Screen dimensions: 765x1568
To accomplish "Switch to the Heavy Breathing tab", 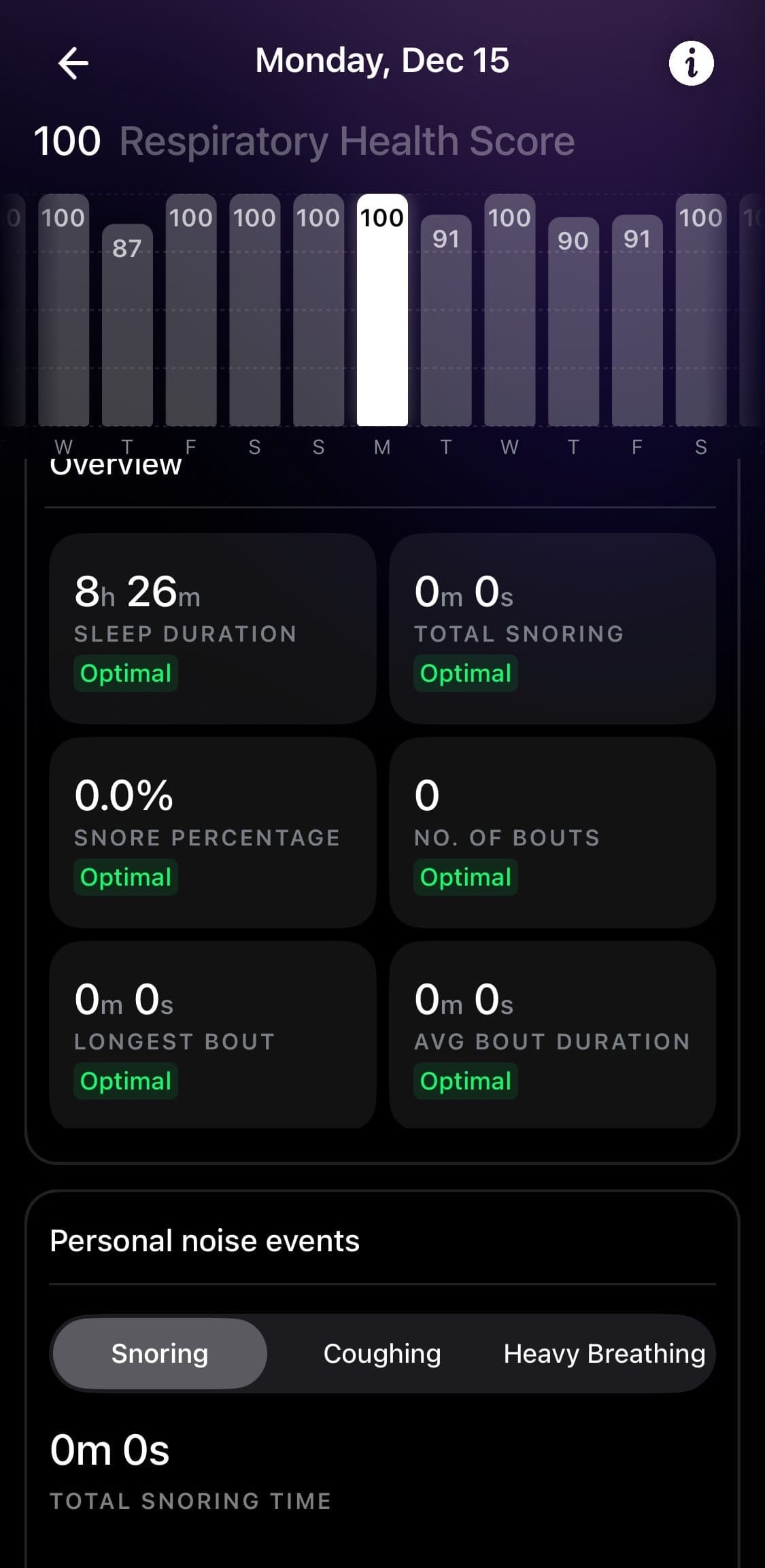I will click(x=604, y=1353).
